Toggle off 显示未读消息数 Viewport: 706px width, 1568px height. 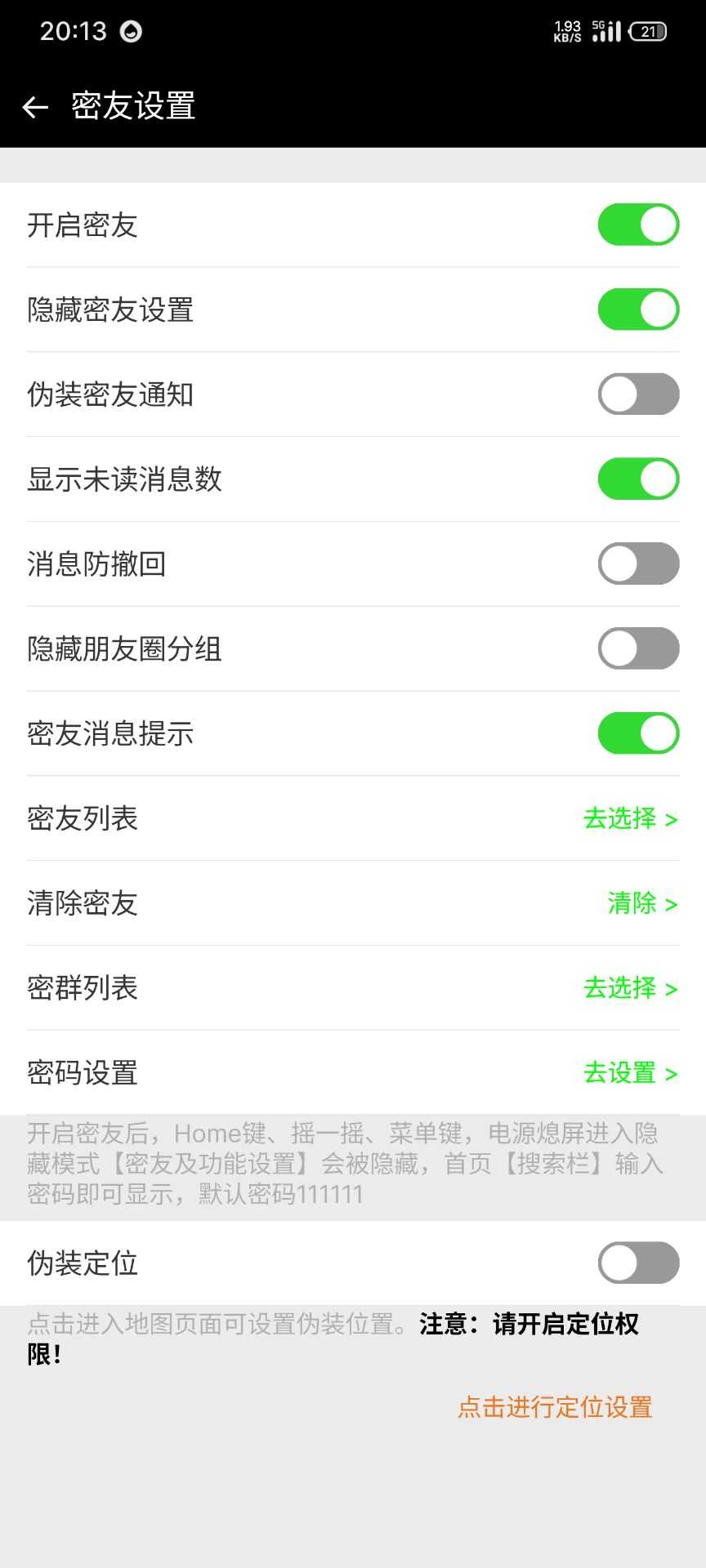coord(638,479)
